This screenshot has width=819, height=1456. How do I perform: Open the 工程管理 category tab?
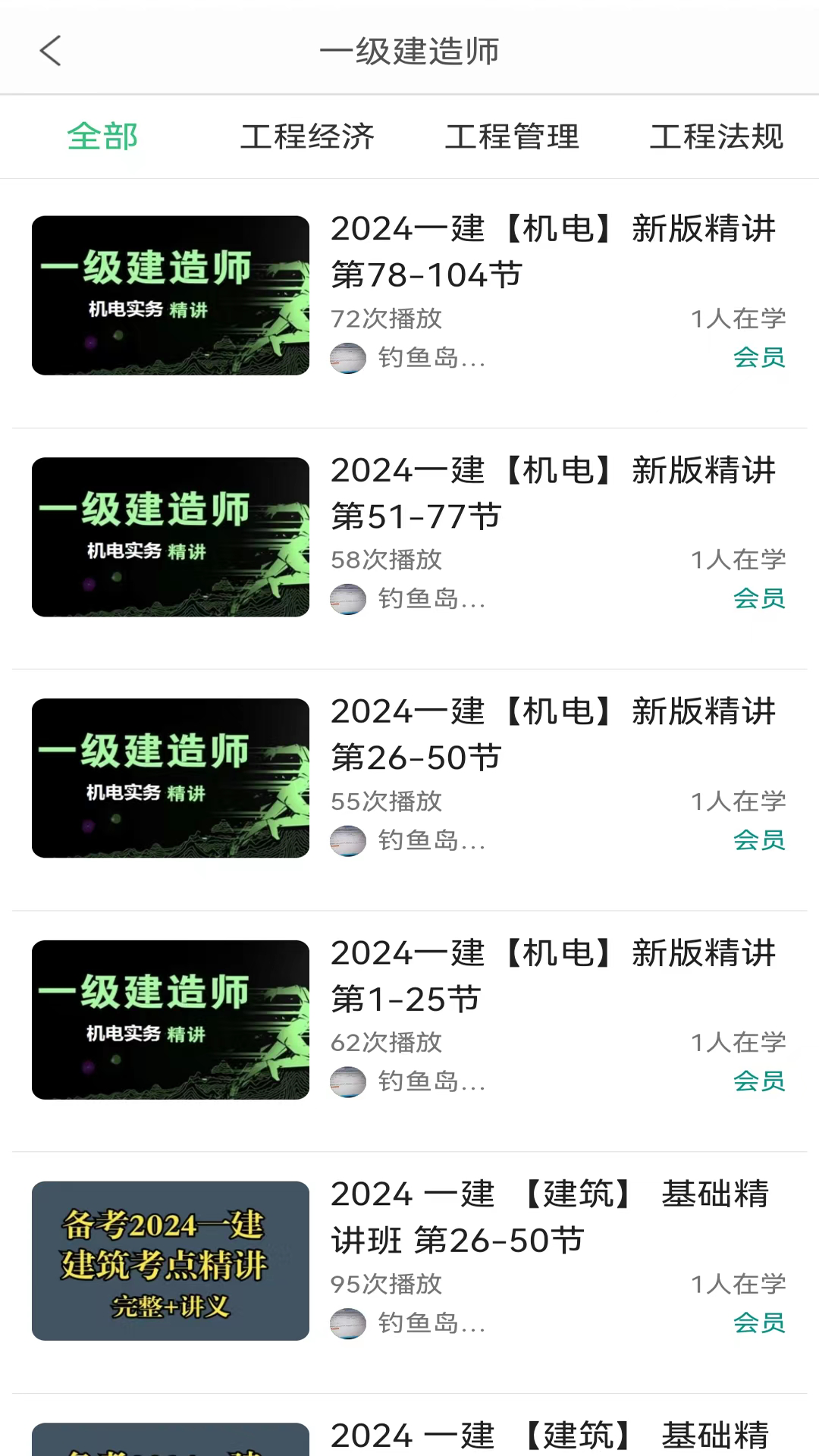[x=513, y=136]
